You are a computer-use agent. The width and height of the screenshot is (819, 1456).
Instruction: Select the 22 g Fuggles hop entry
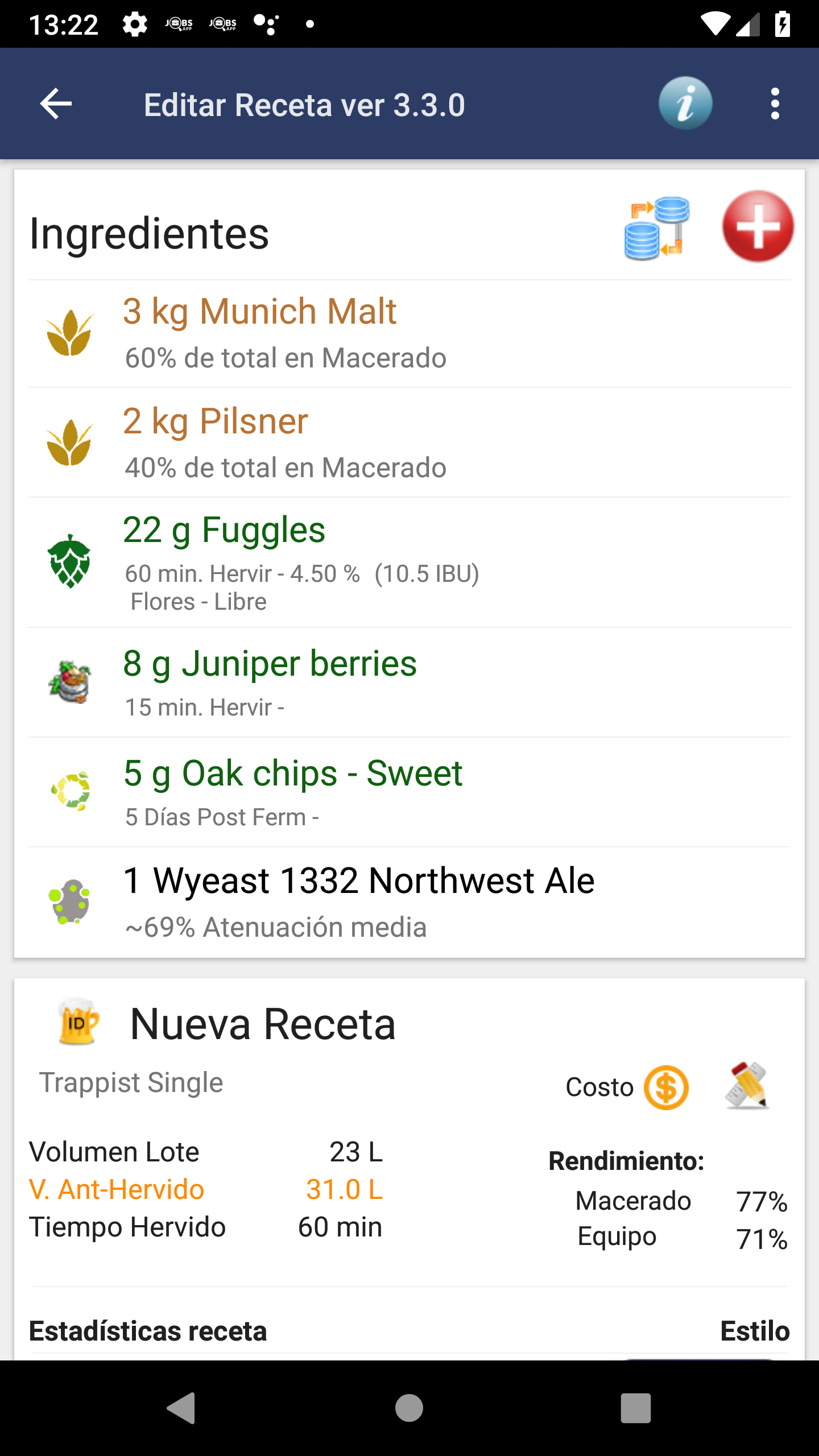pyautogui.click(x=409, y=562)
